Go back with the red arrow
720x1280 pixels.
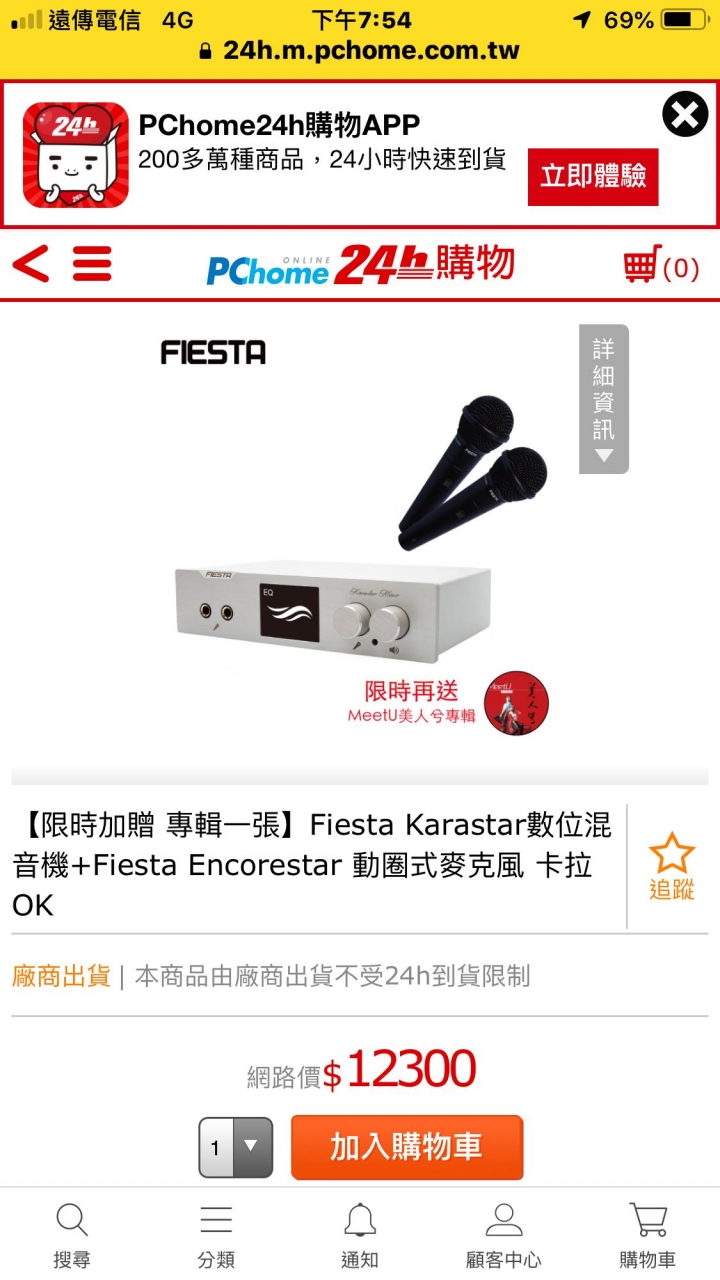(31, 265)
